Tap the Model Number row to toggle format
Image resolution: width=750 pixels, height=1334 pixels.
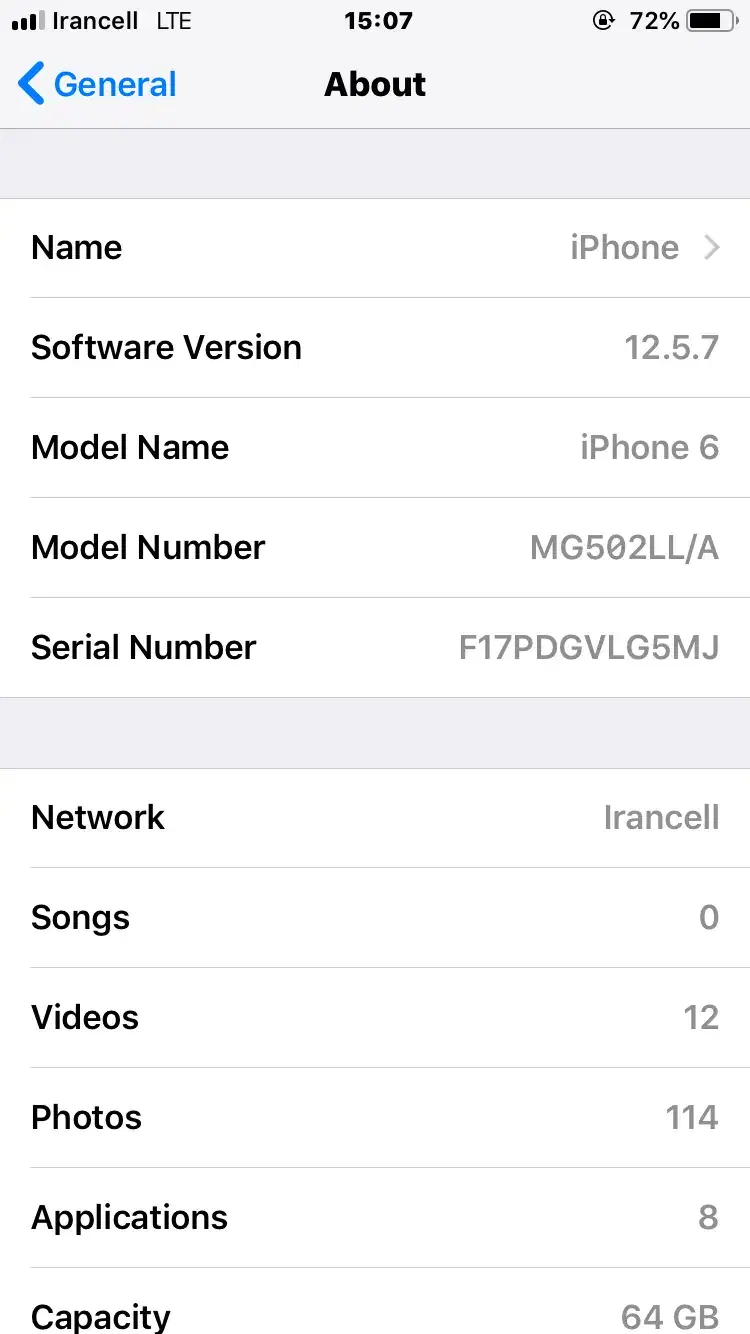point(375,548)
